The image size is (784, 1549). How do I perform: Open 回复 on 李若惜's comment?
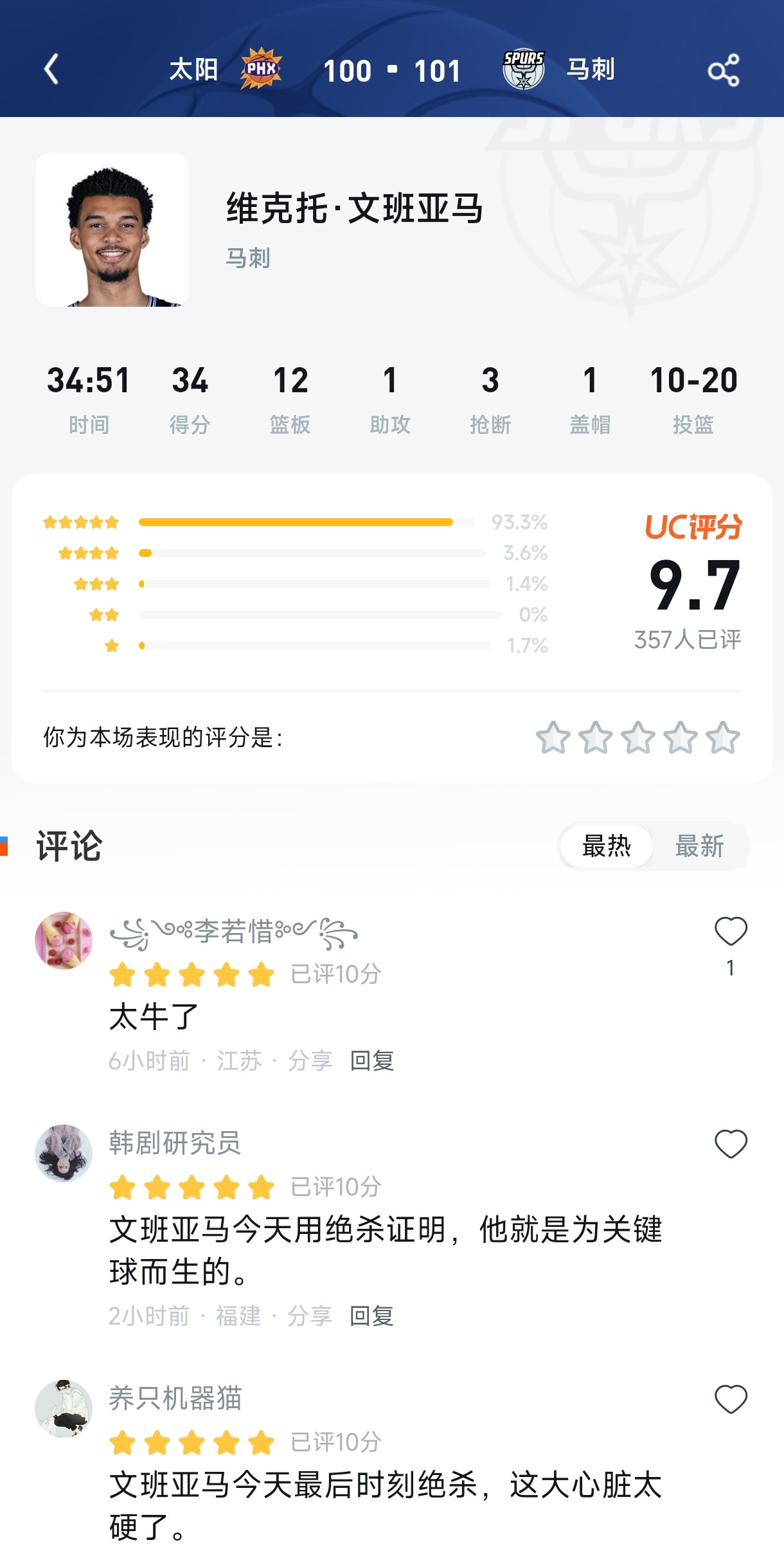coord(371,1061)
